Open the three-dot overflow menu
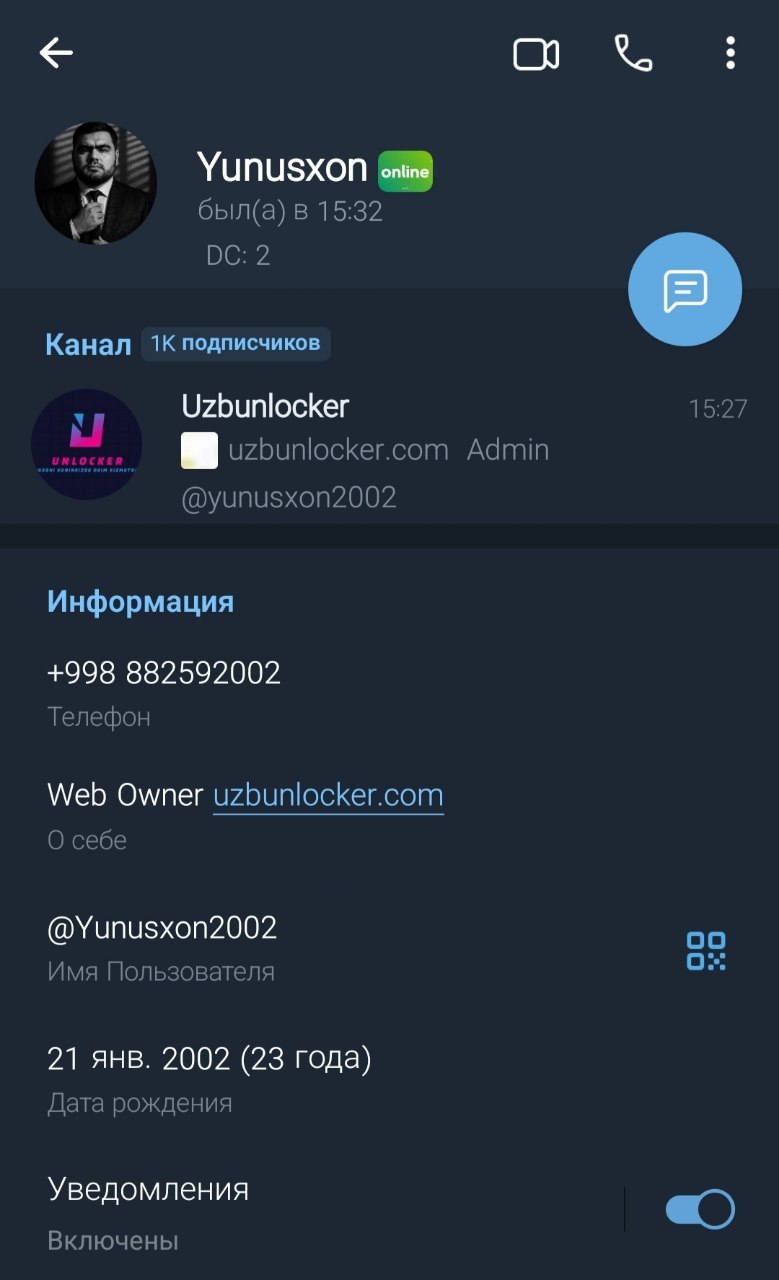The image size is (779, 1280). pyautogui.click(x=731, y=54)
